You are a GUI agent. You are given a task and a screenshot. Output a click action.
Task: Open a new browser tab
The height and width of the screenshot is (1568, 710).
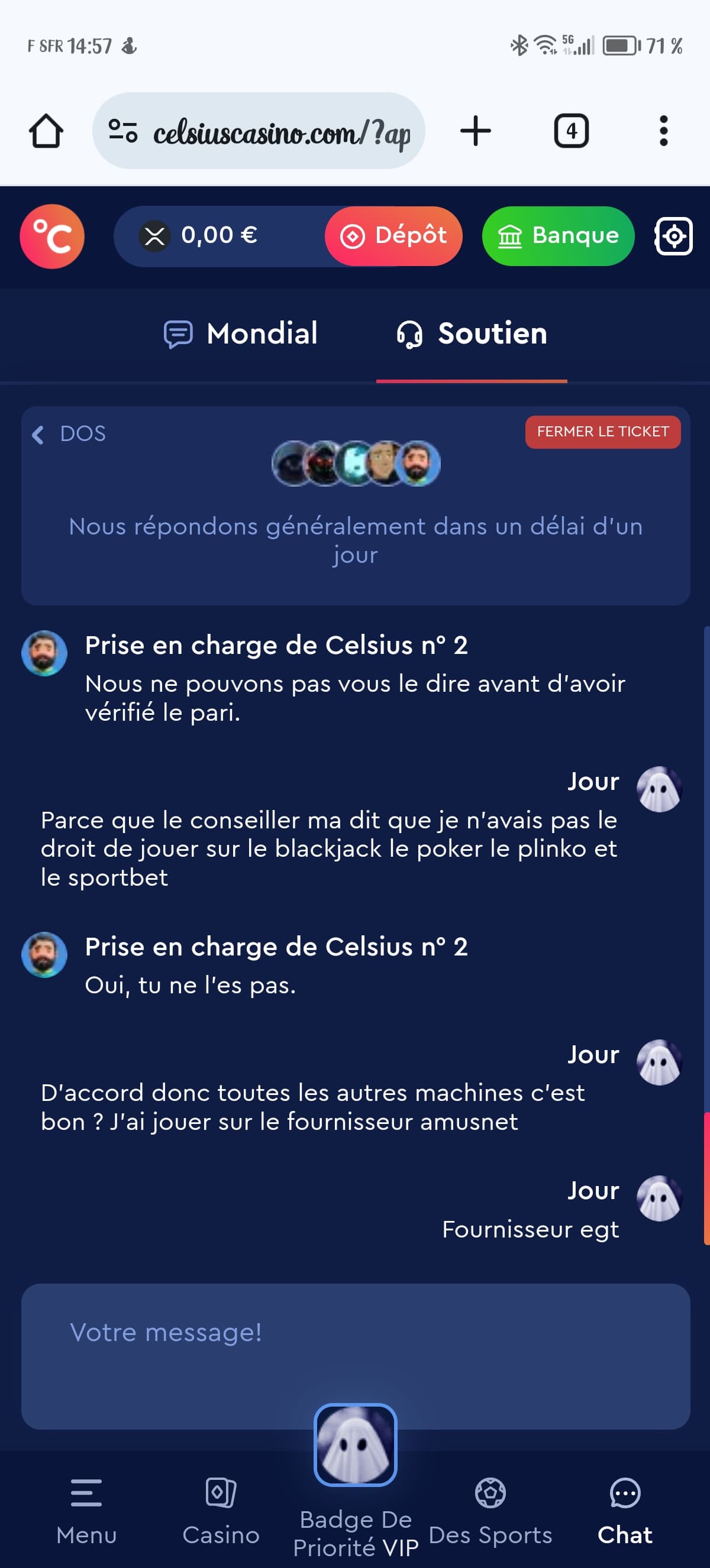coord(476,131)
